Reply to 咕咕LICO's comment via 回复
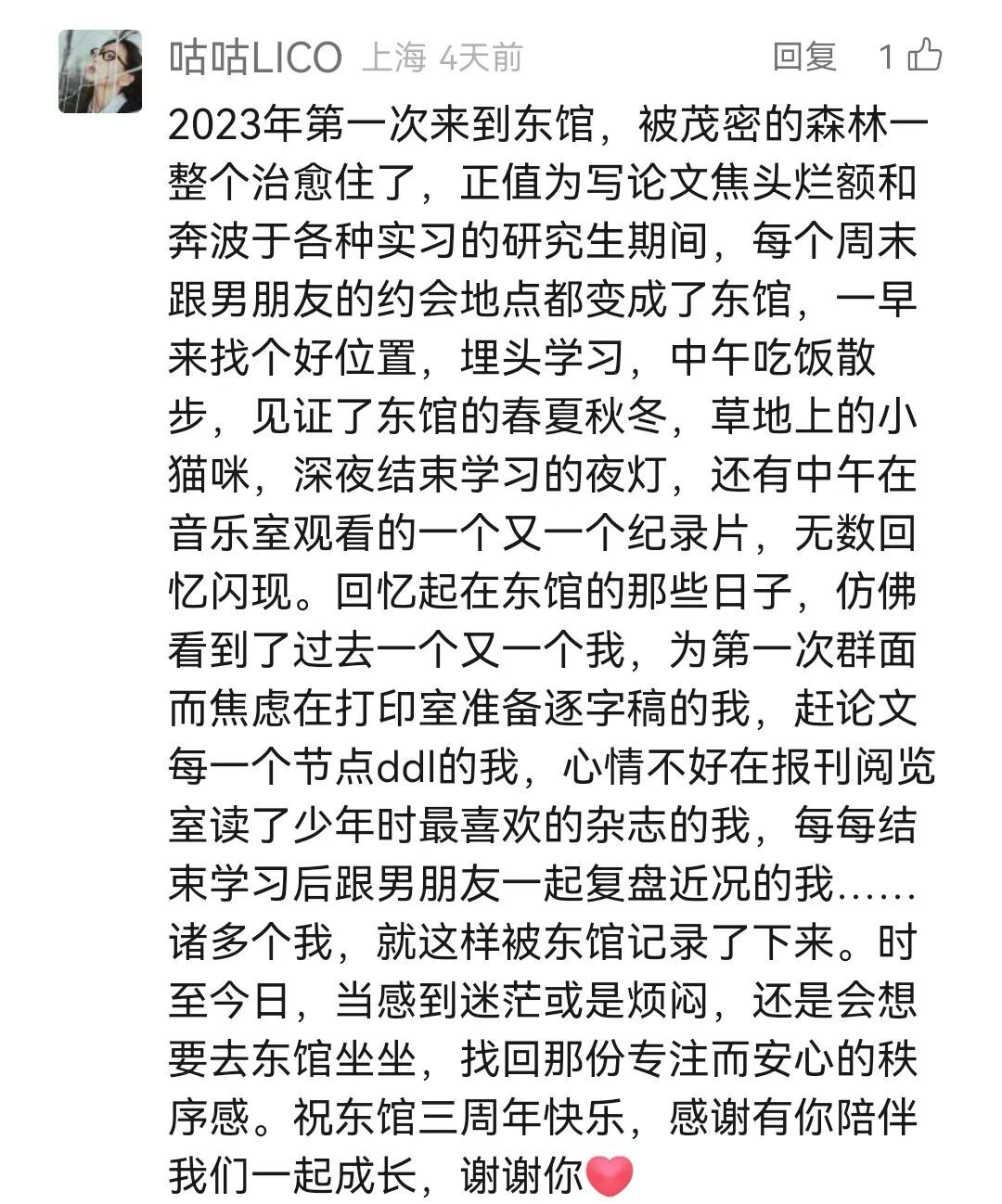Viewport: 1002px width, 1204px height. tap(804, 57)
